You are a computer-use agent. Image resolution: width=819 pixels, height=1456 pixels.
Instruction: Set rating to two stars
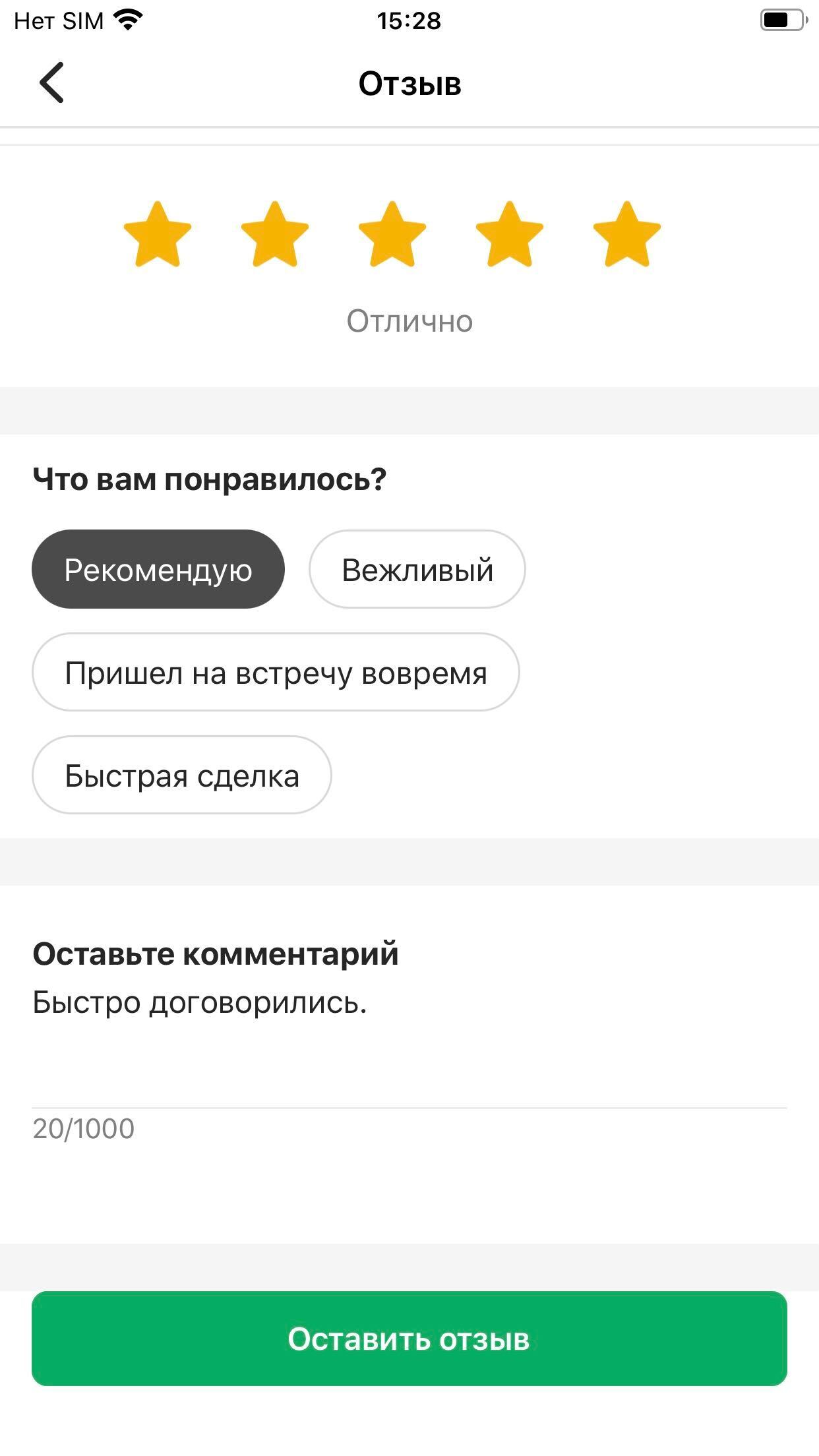275,235
